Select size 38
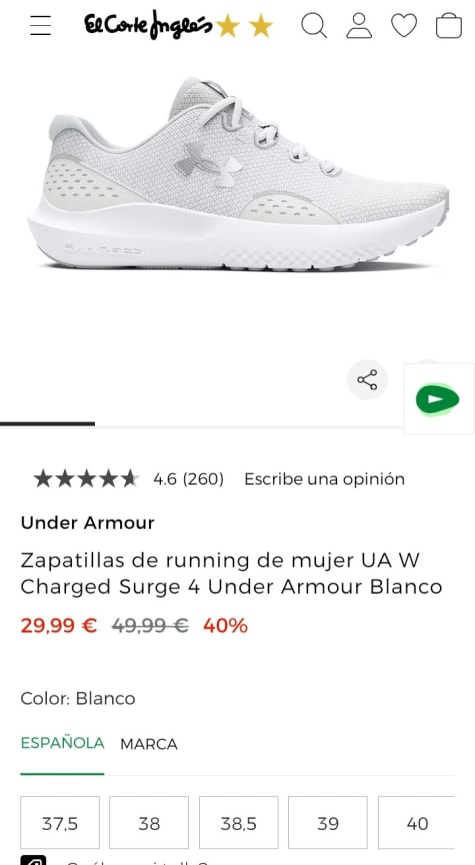This screenshot has width=475, height=865. click(149, 823)
